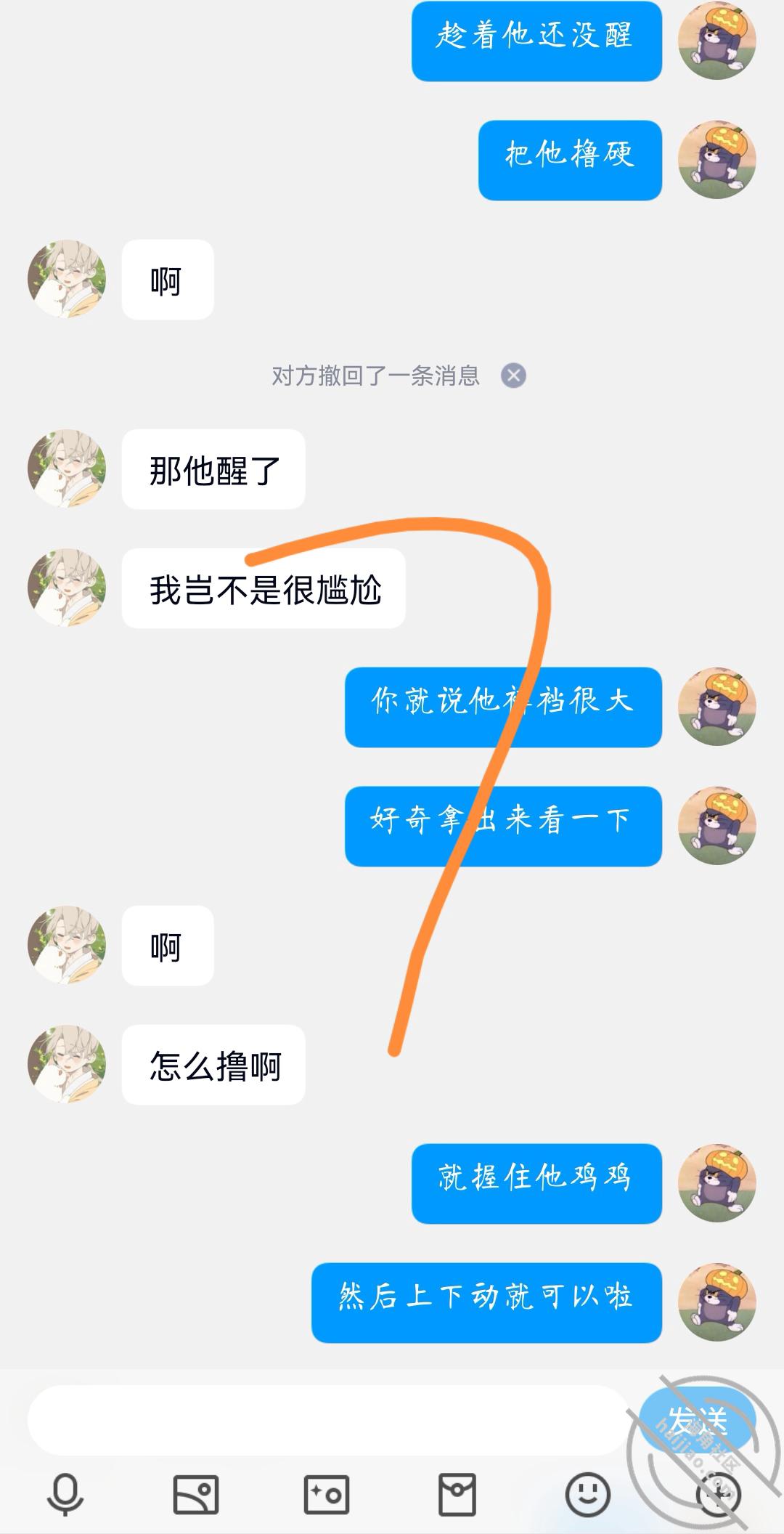Open the emoji sticker panel
This screenshot has width=784, height=1534.
(588, 1495)
